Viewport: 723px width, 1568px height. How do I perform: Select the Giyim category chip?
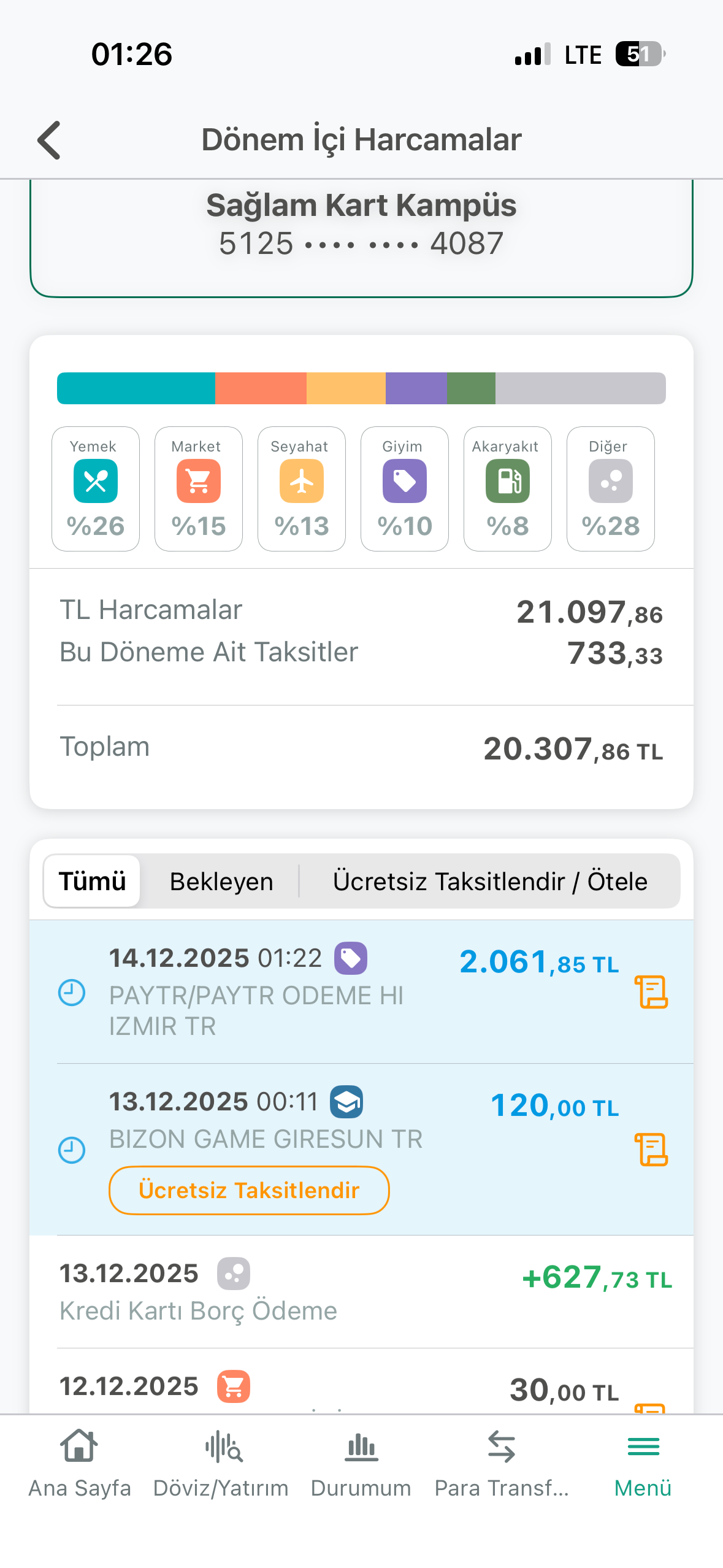click(405, 488)
